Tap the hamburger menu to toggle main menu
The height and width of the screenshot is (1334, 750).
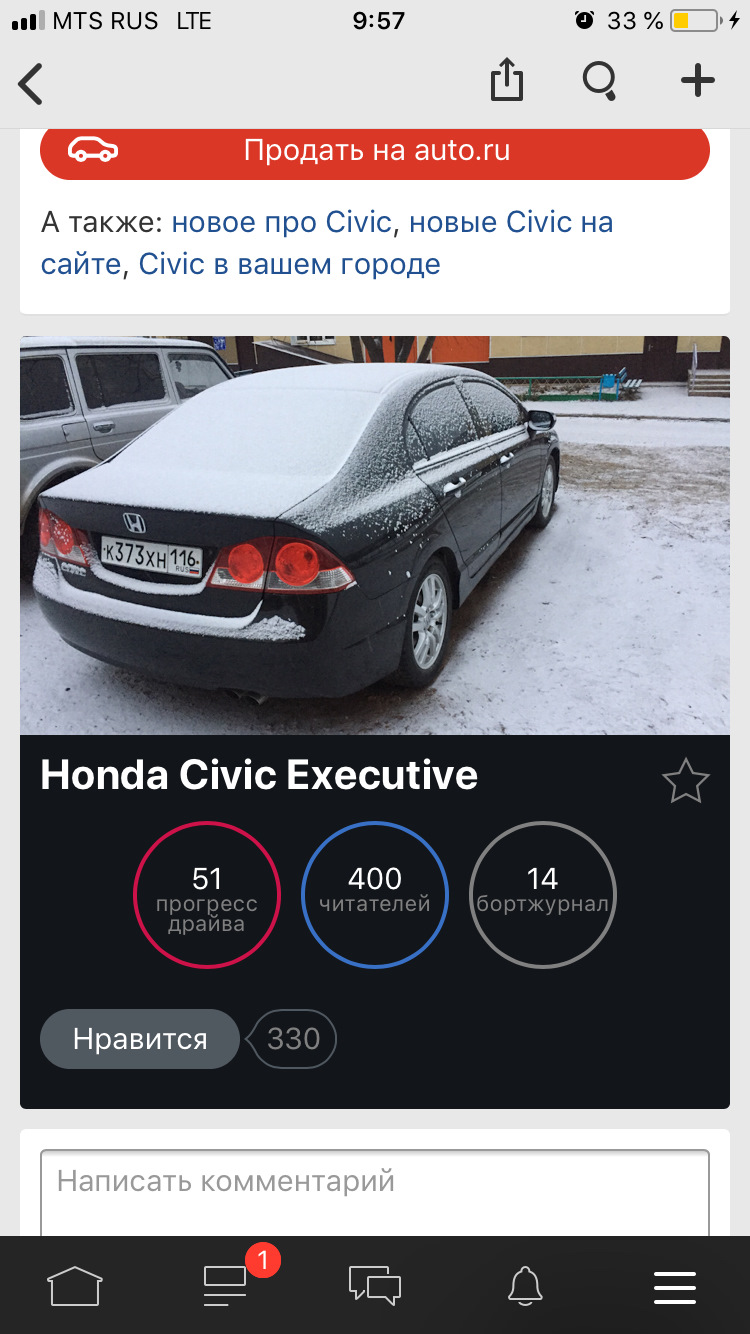(675, 1289)
